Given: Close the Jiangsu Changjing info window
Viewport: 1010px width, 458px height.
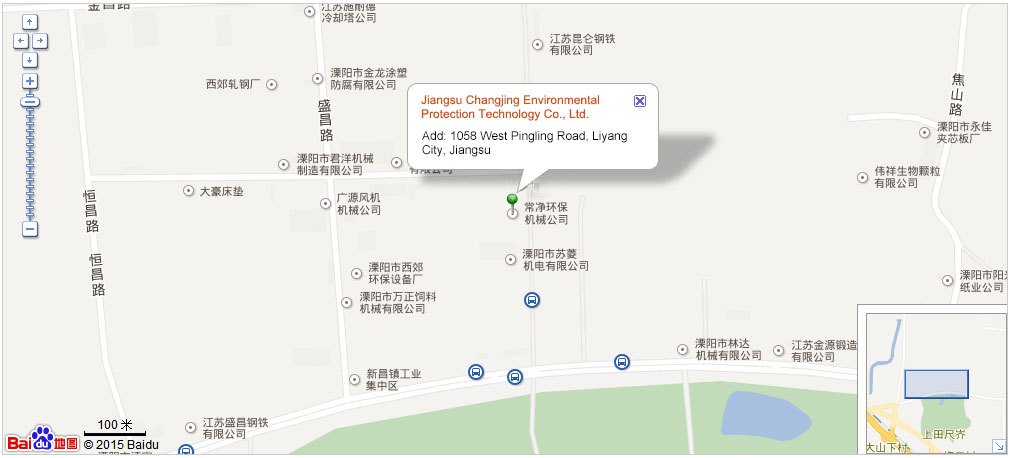Looking at the screenshot, I should click(640, 101).
